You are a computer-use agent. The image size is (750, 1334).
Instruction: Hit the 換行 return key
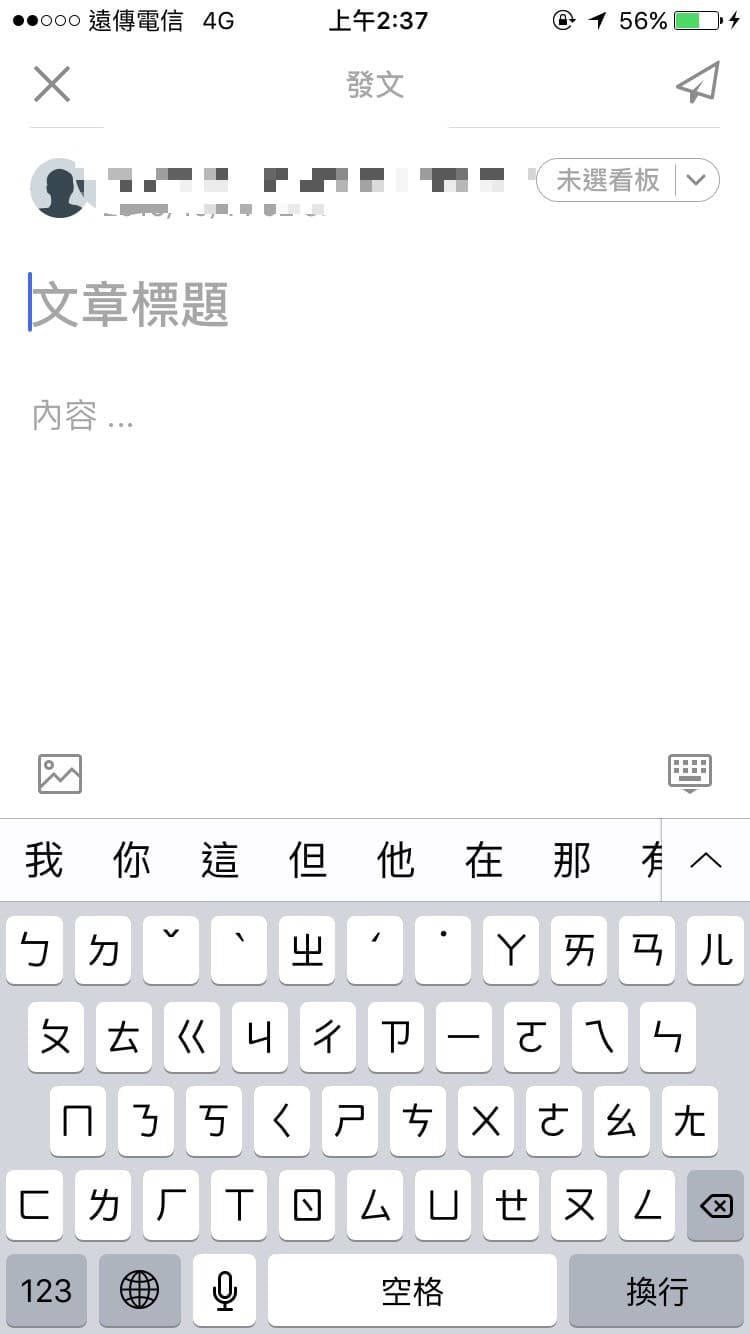coord(657,1290)
